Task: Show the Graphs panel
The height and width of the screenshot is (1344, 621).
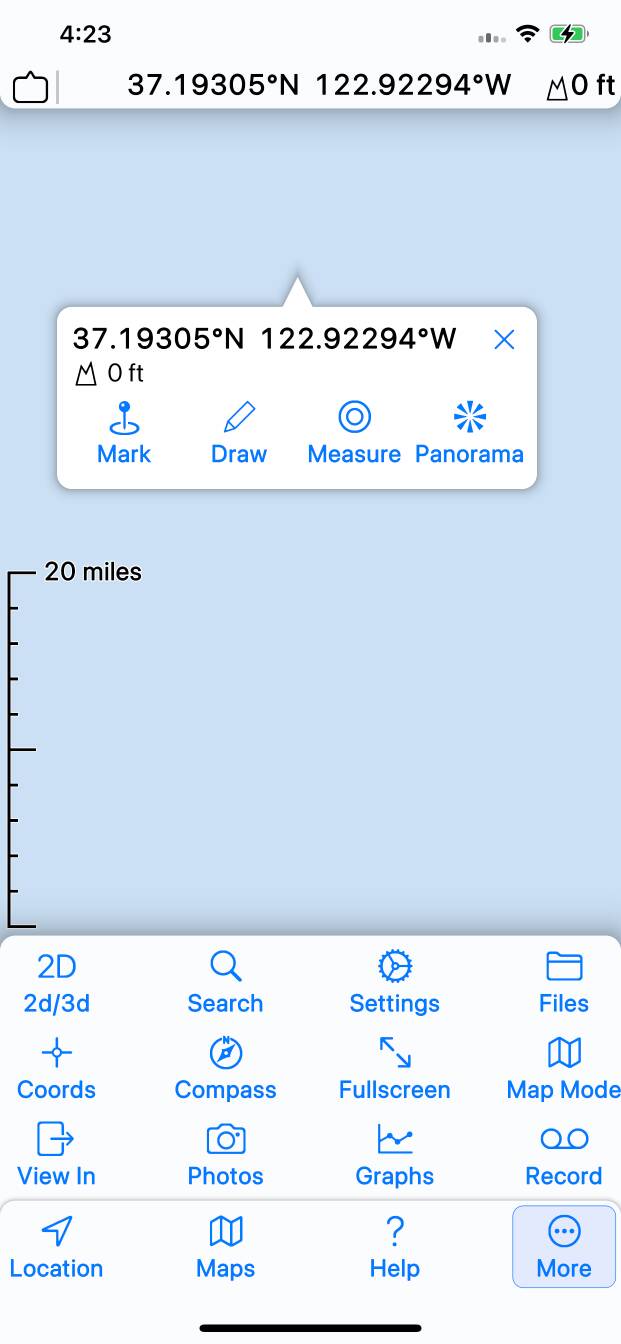Action: click(394, 1155)
